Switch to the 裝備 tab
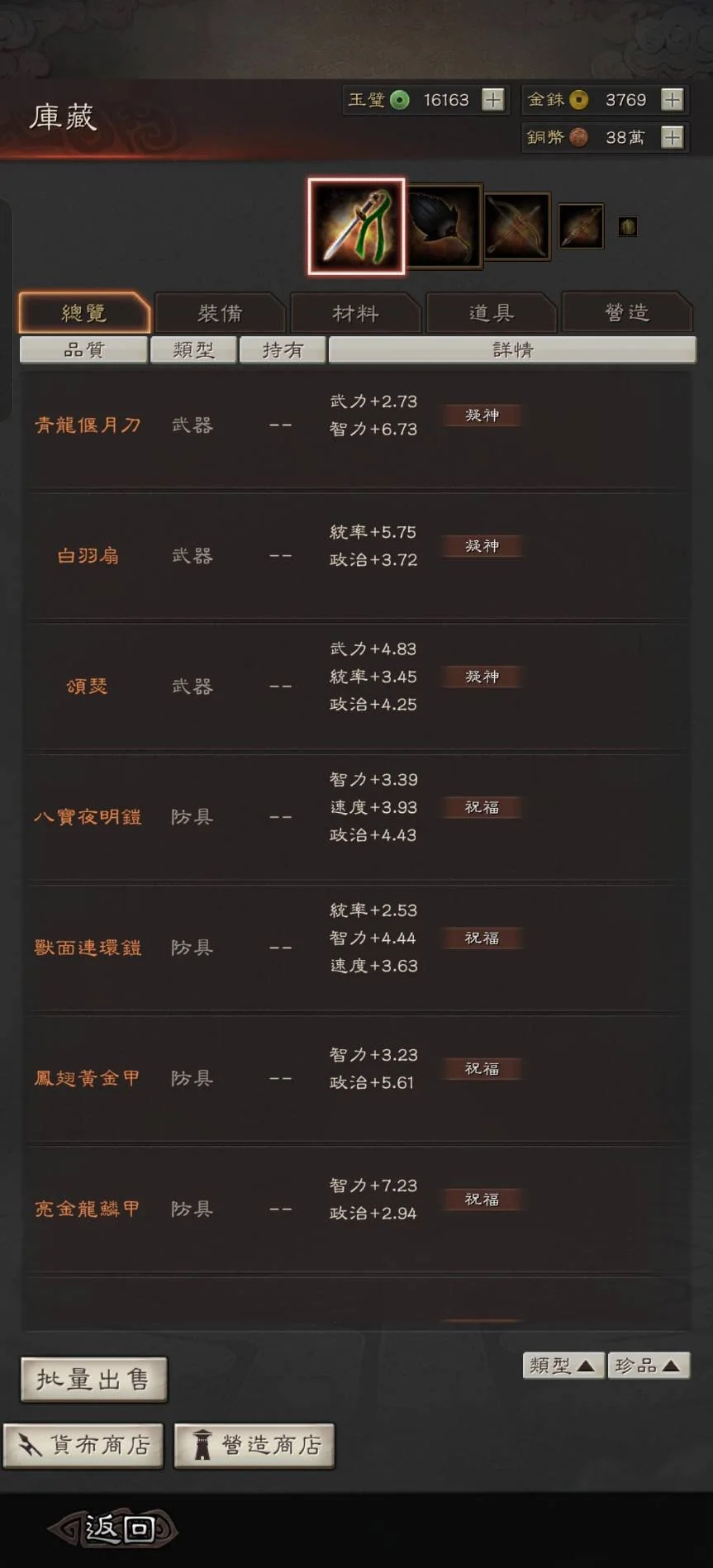Screen dimensions: 713x1568 coord(220,313)
